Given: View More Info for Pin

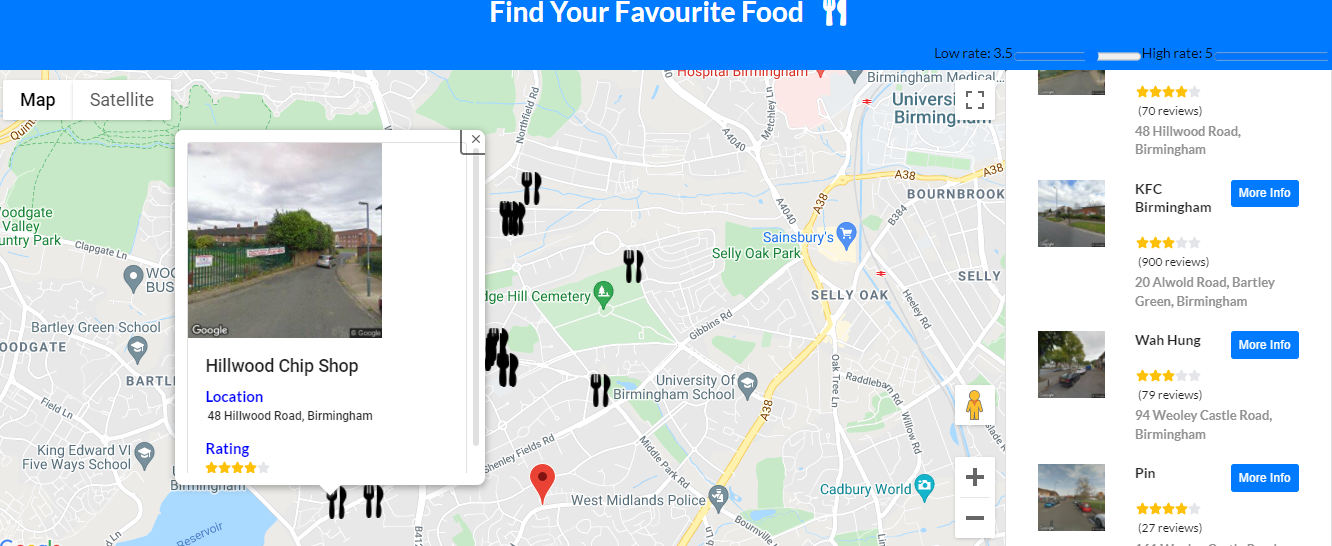Looking at the screenshot, I should pyautogui.click(x=1264, y=478).
